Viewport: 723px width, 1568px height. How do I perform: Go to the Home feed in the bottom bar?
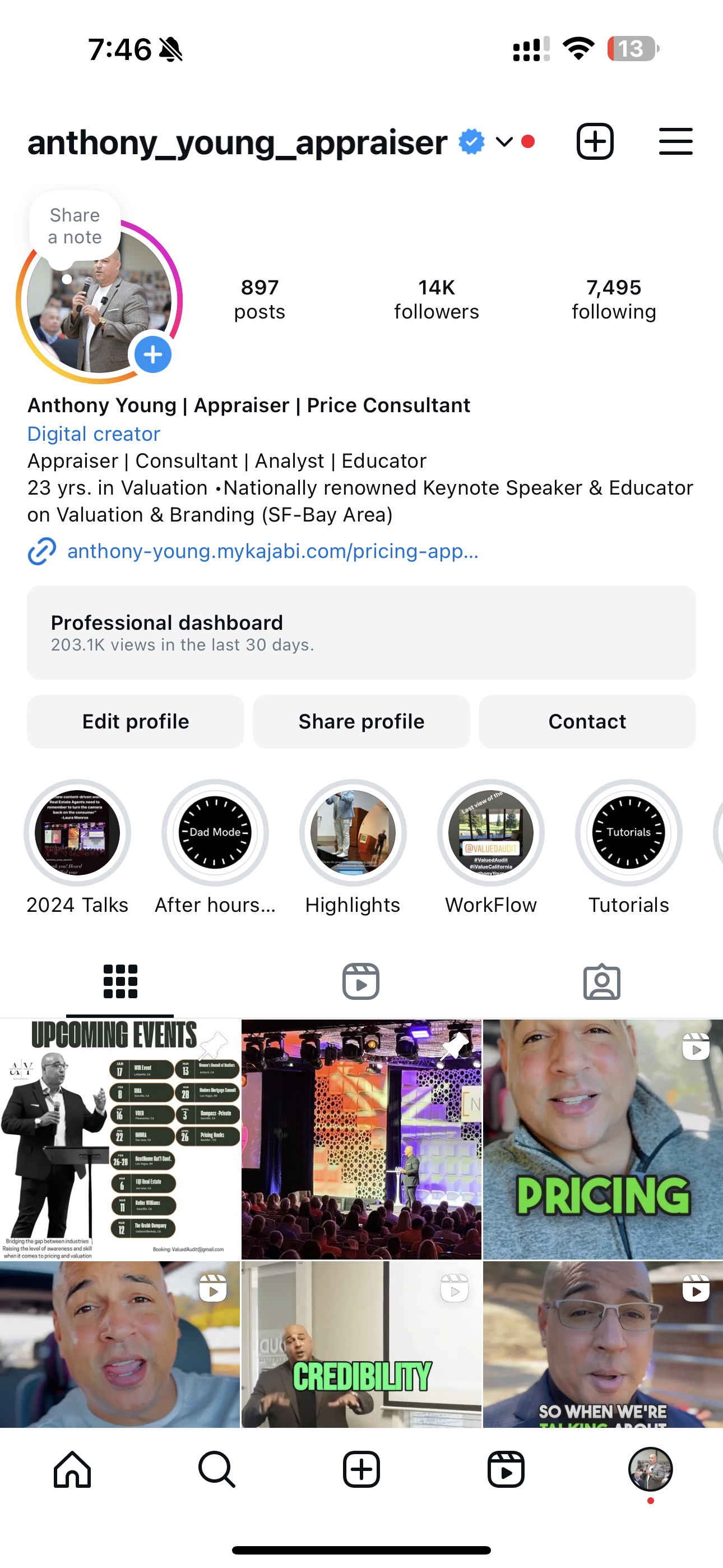(x=72, y=1469)
